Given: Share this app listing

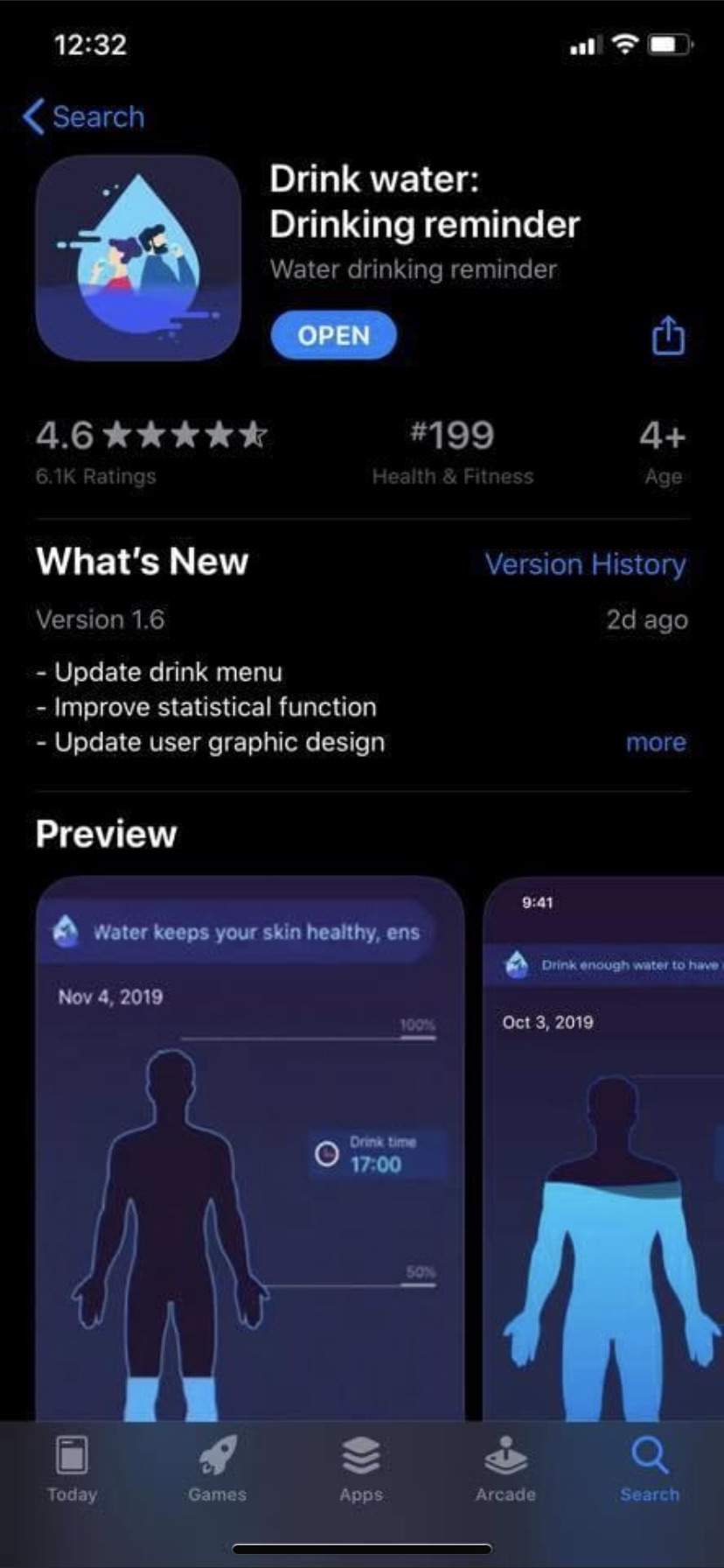Looking at the screenshot, I should [x=668, y=336].
